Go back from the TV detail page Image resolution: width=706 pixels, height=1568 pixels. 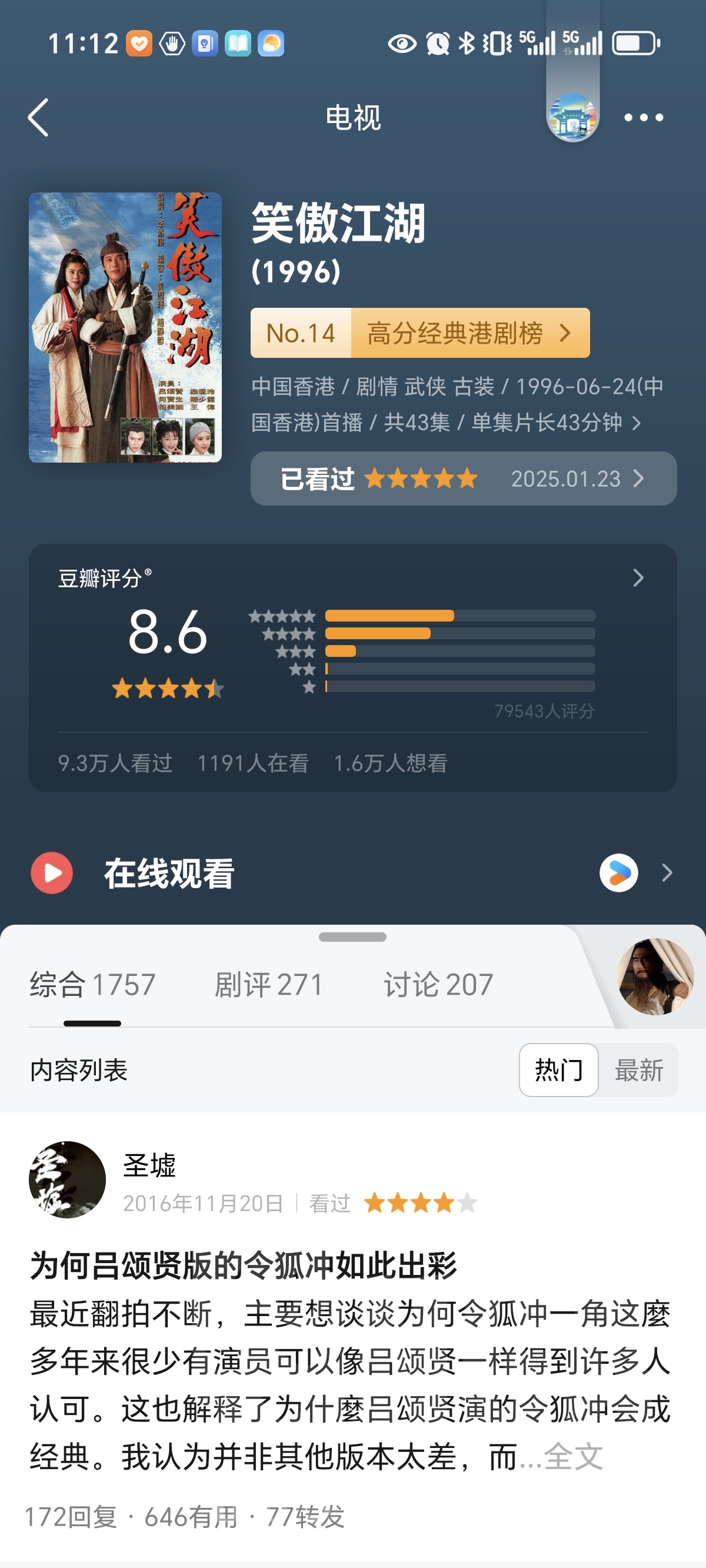coord(38,118)
